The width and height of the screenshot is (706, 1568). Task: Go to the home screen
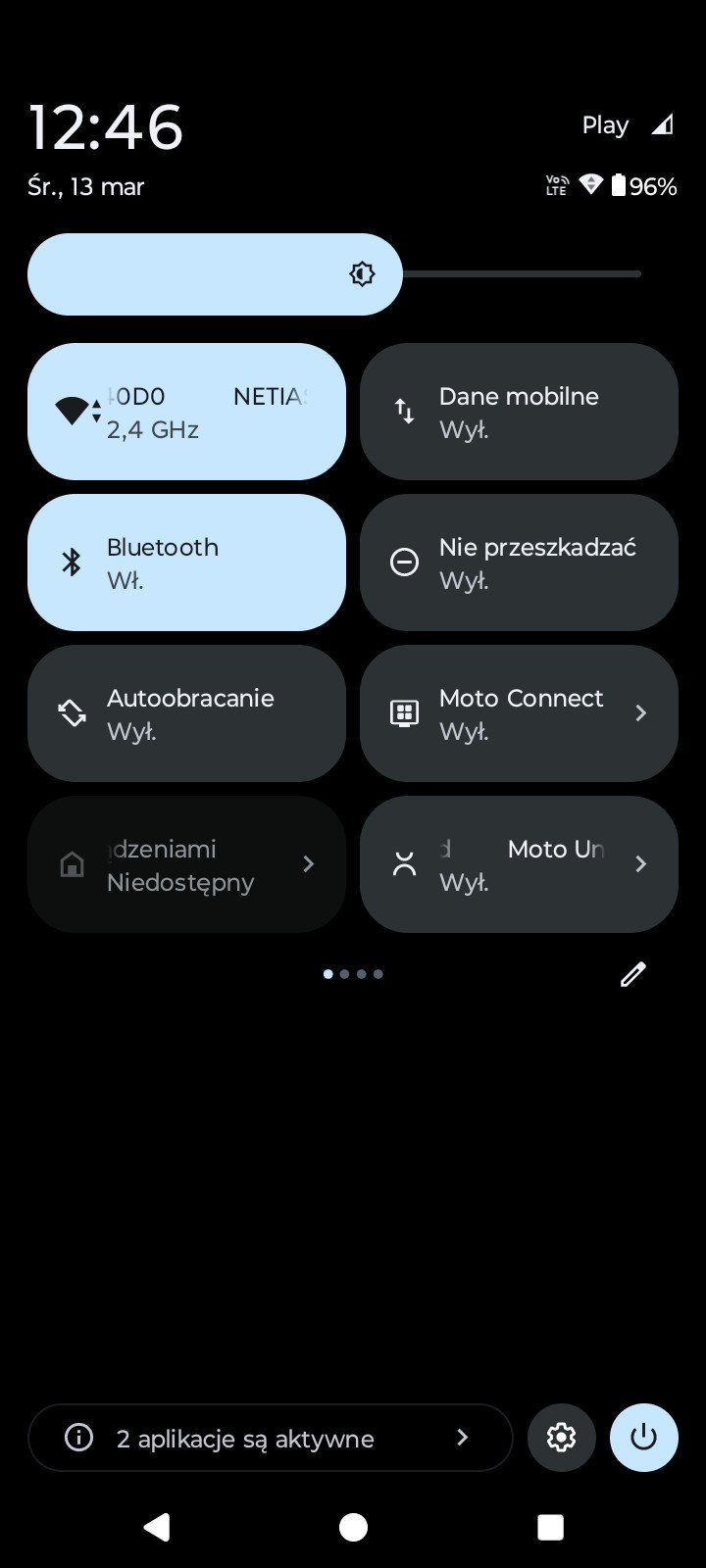(x=353, y=1527)
